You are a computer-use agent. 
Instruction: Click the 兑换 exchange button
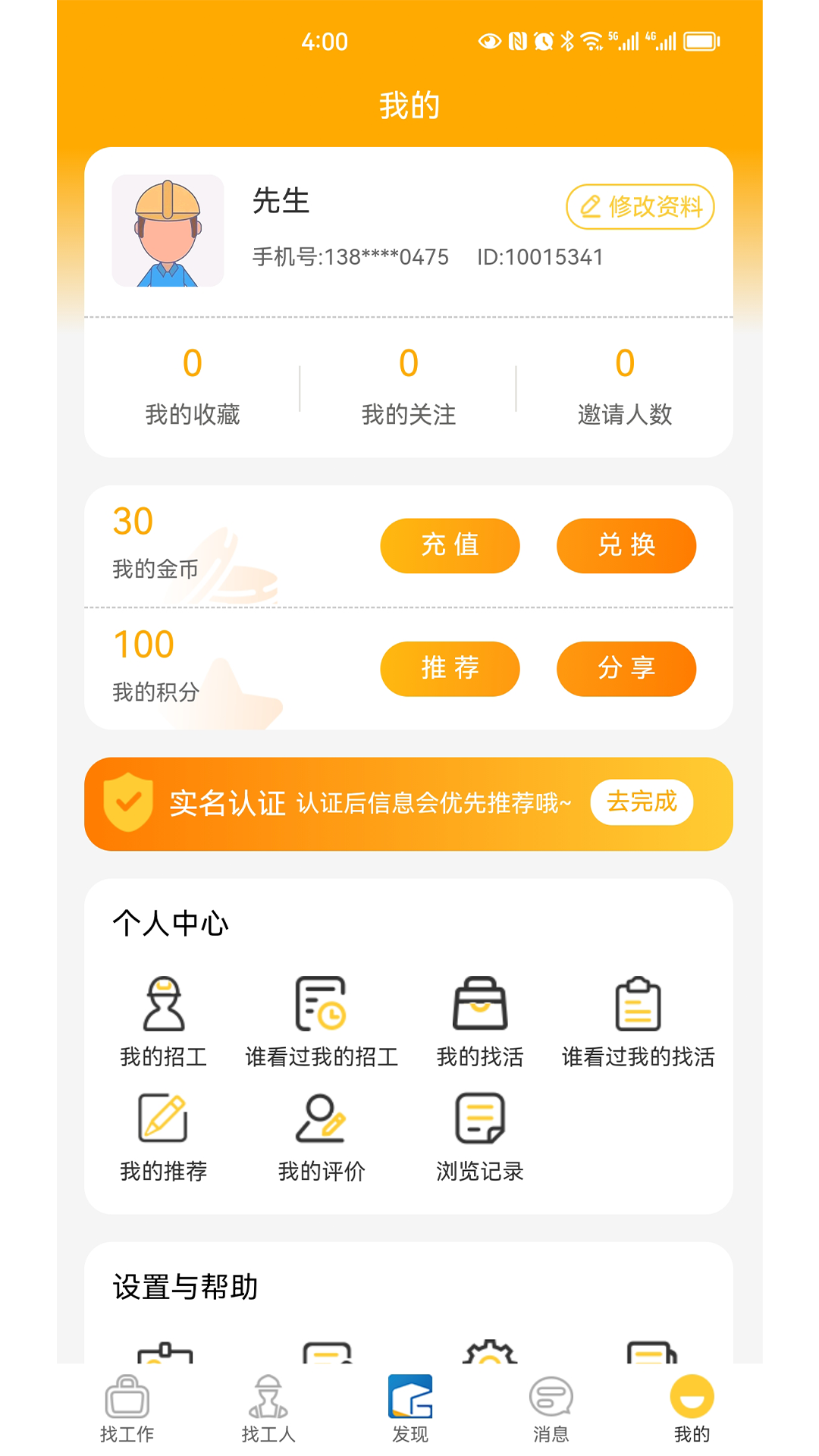[x=626, y=544]
